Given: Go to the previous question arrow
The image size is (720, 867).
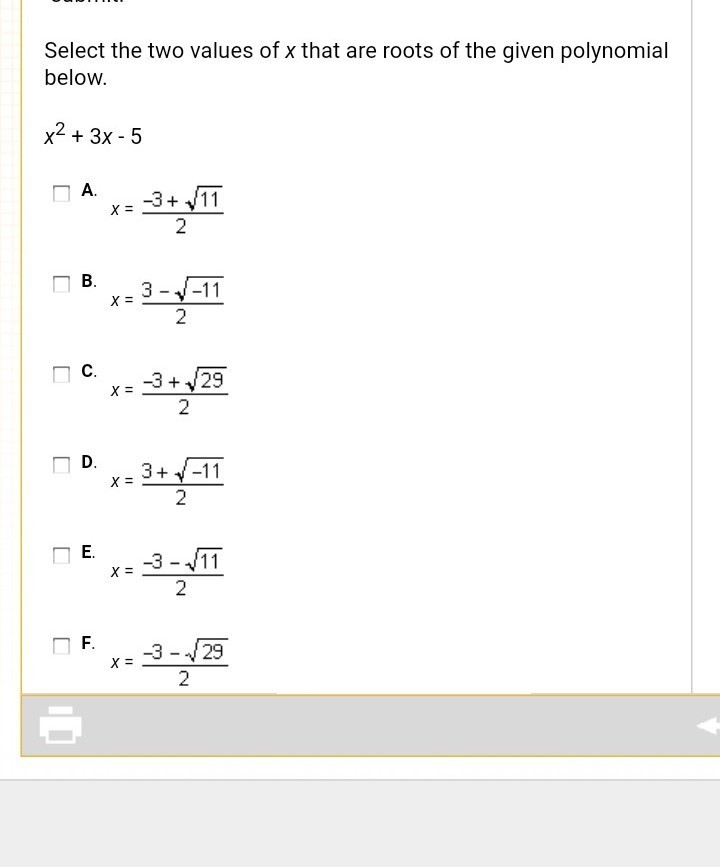Looking at the screenshot, I should pos(708,726).
